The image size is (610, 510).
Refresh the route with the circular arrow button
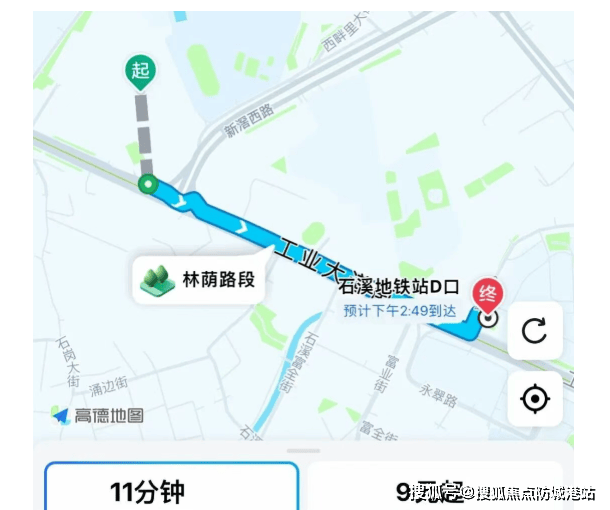(x=535, y=332)
